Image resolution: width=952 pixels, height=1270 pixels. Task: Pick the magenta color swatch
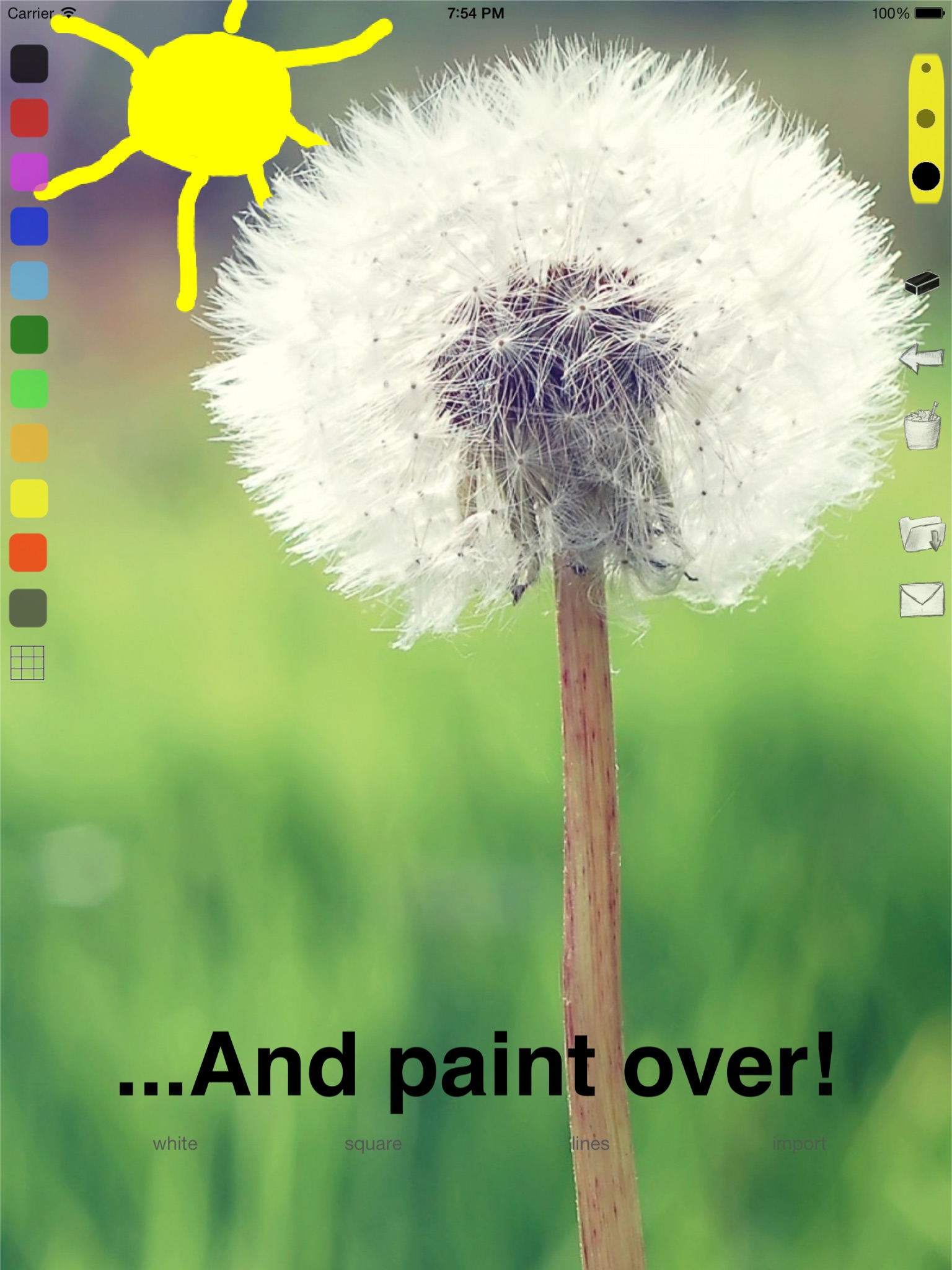pyautogui.click(x=29, y=171)
